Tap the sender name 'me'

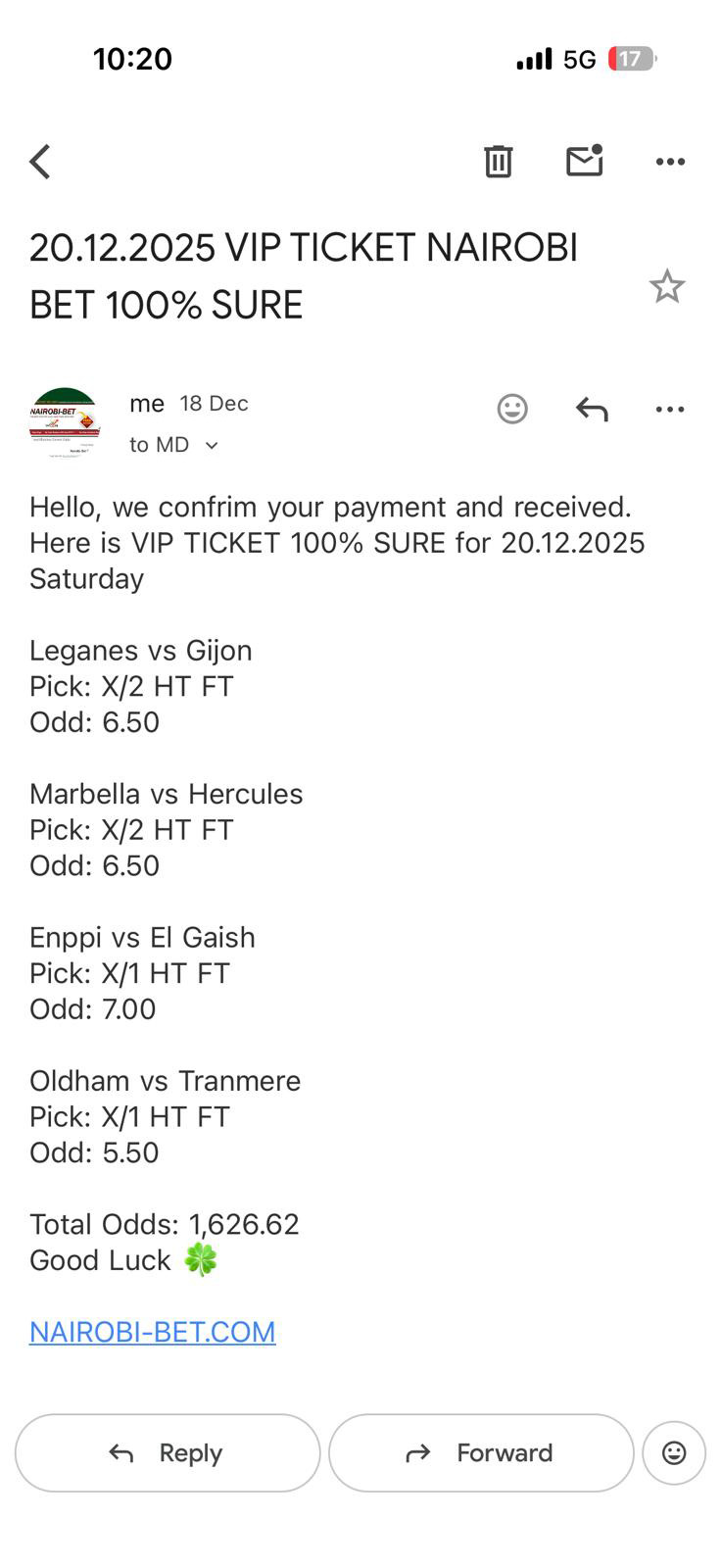146,403
